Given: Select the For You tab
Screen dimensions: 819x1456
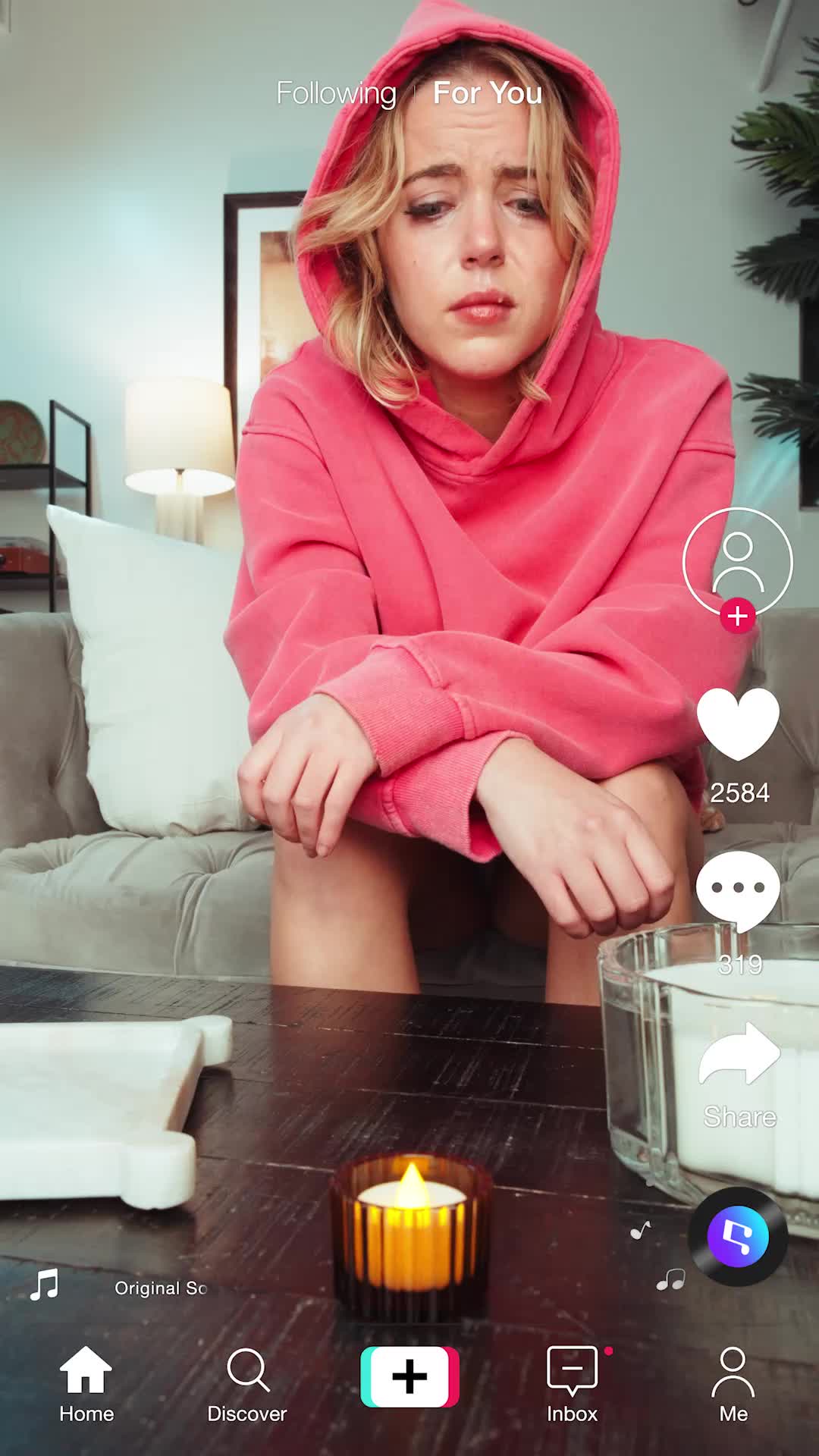Looking at the screenshot, I should click(x=488, y=93).
